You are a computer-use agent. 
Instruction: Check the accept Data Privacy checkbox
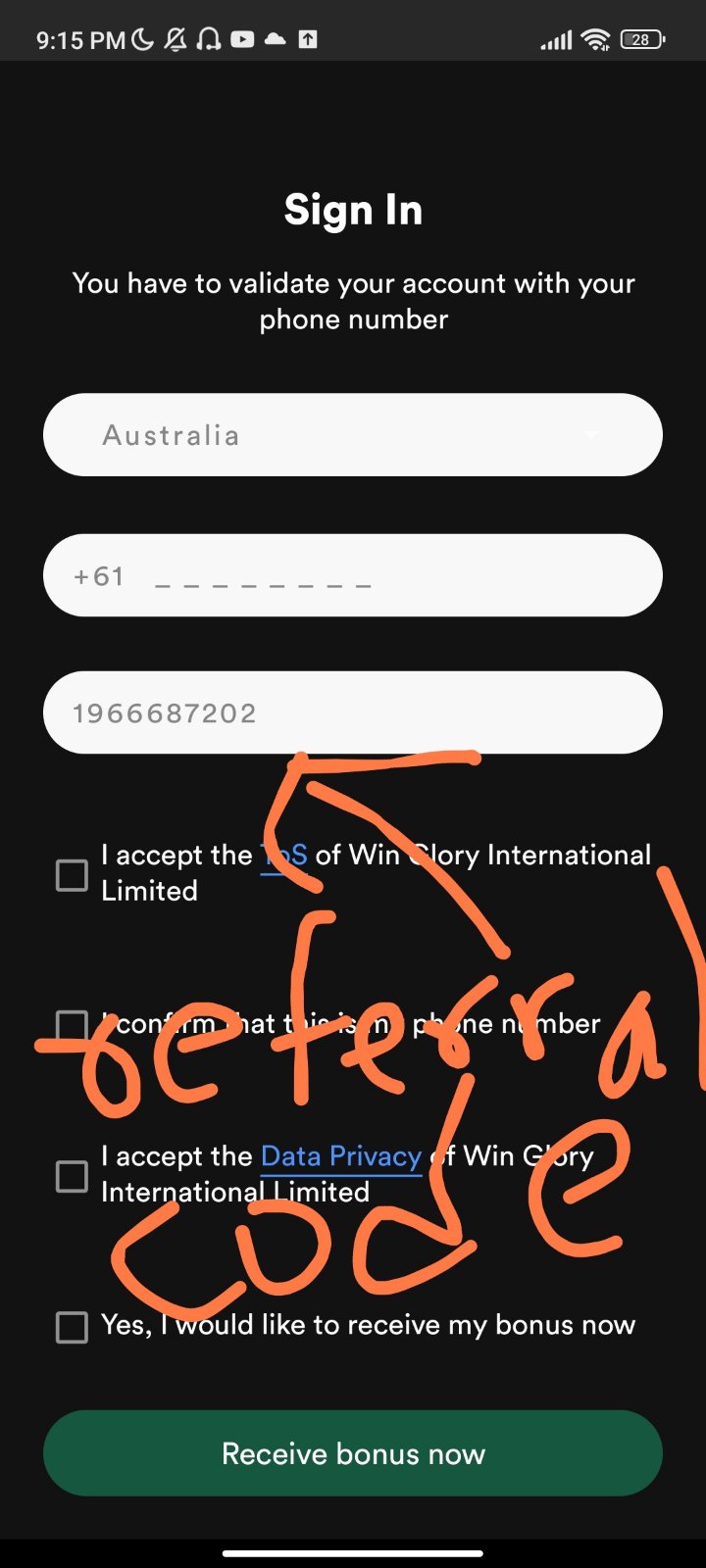[x=72, y=1175]
